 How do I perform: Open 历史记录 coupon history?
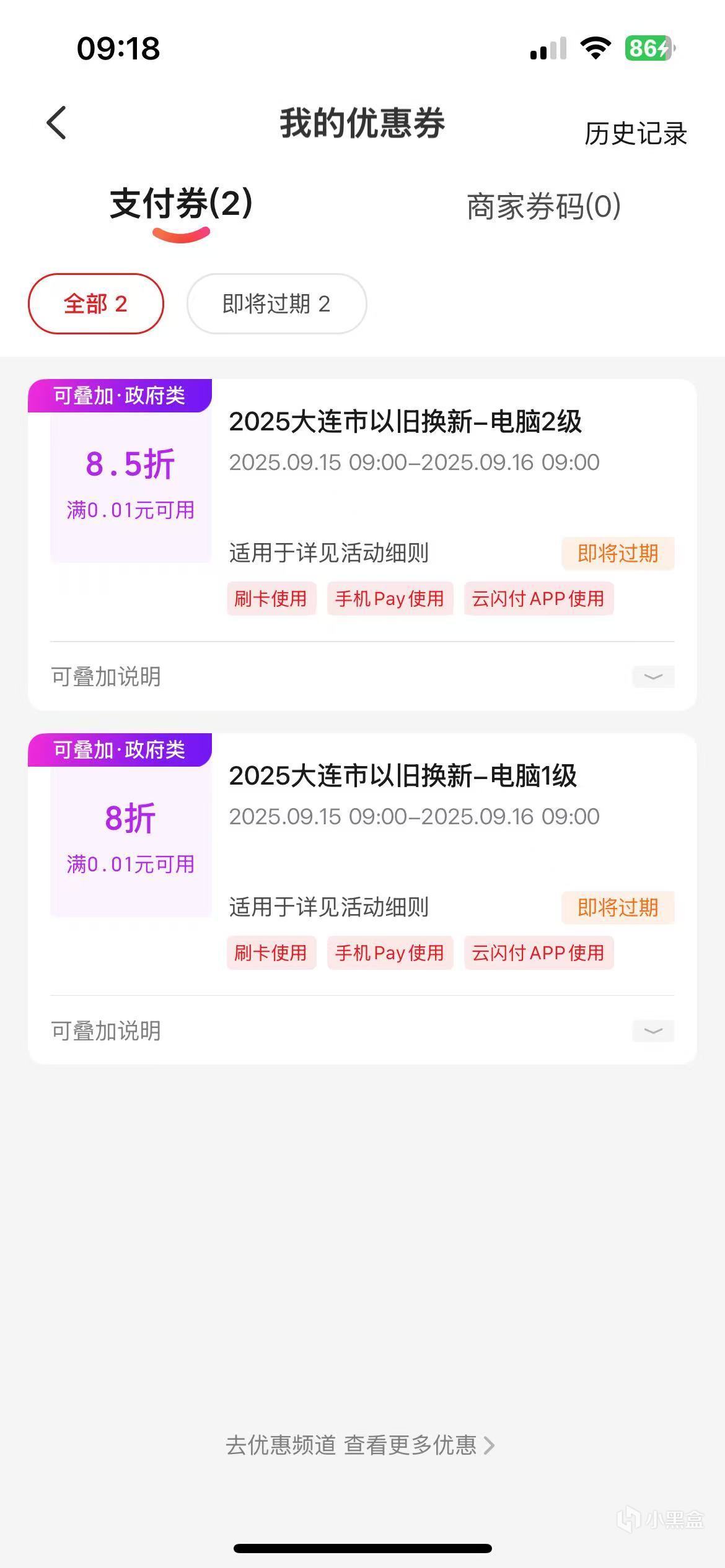(x=635, y=134)
